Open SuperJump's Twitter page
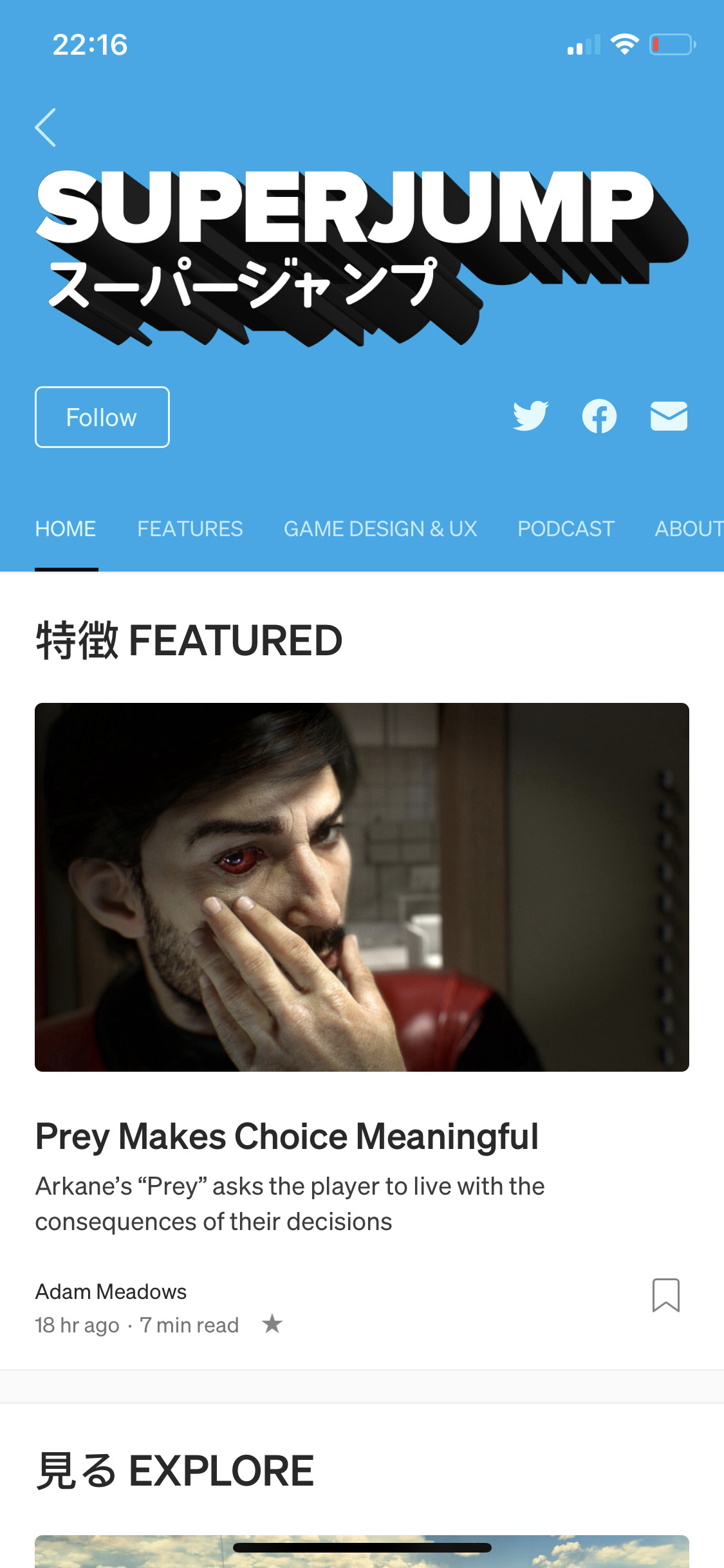The width and height of the screenshot is (724, 1568). point(530,416)
